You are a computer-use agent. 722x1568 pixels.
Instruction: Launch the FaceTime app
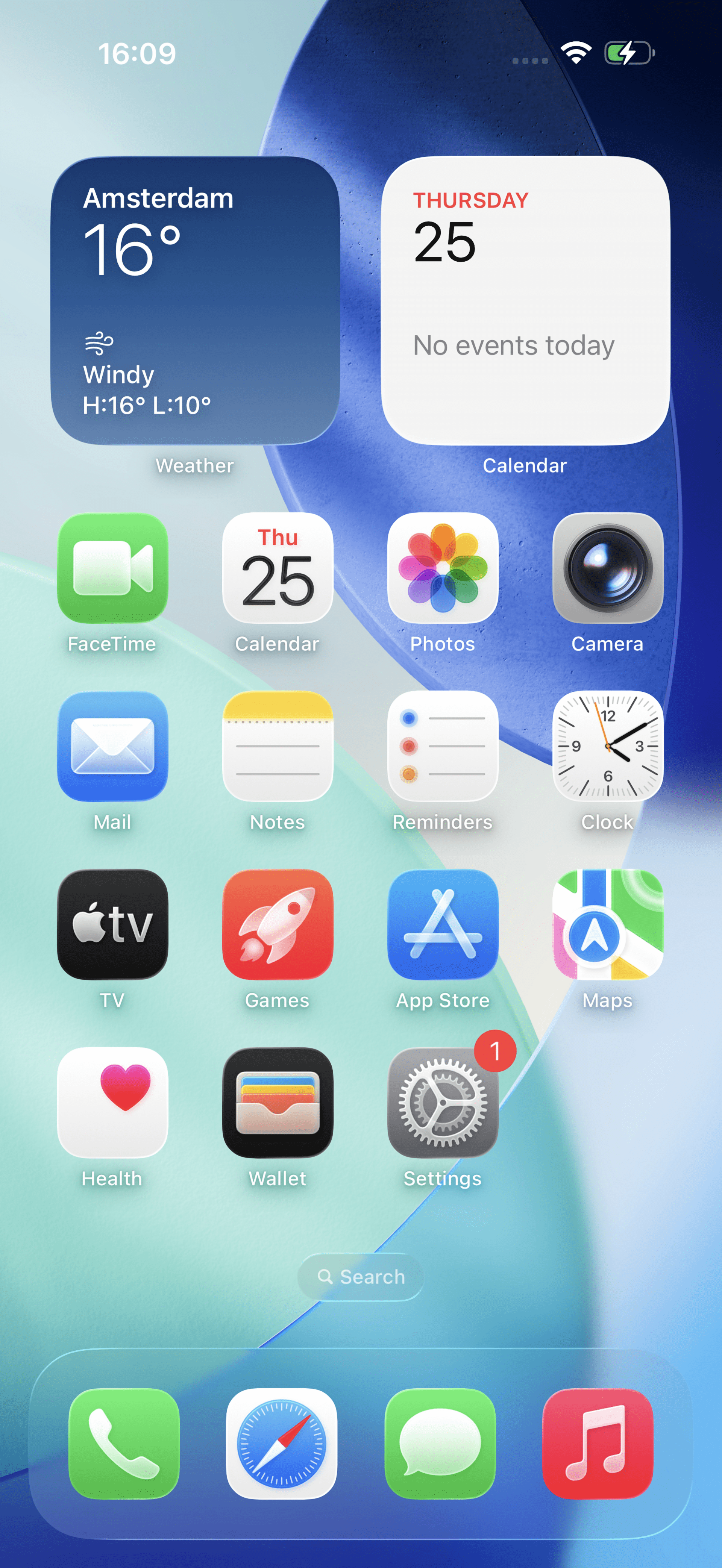(112, 567)
